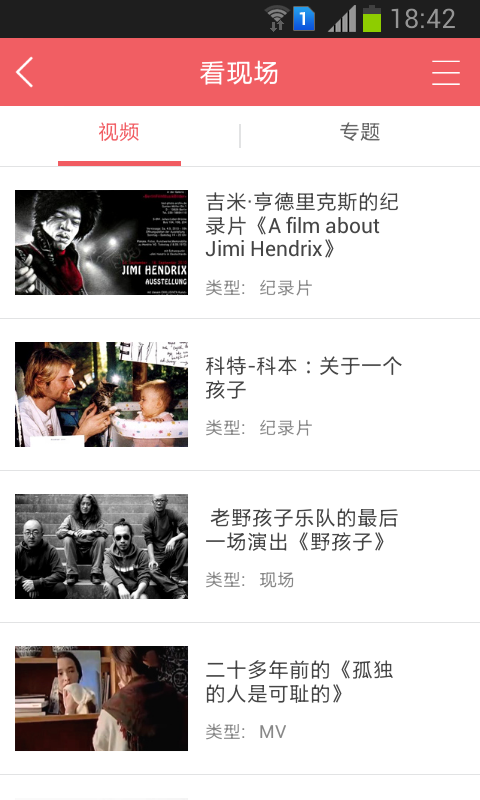Screen dimensions: 480x800
Task: Open the hamburger menu in the header
Action: [445, 72]
